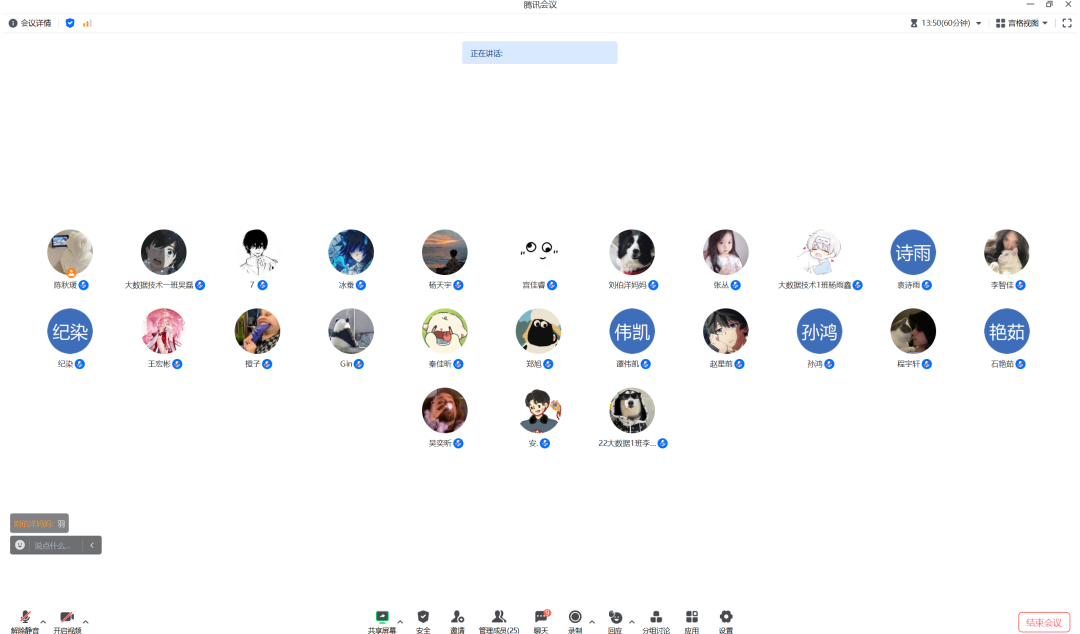Unmute the microphone (解除静音)

coord(26,621)
